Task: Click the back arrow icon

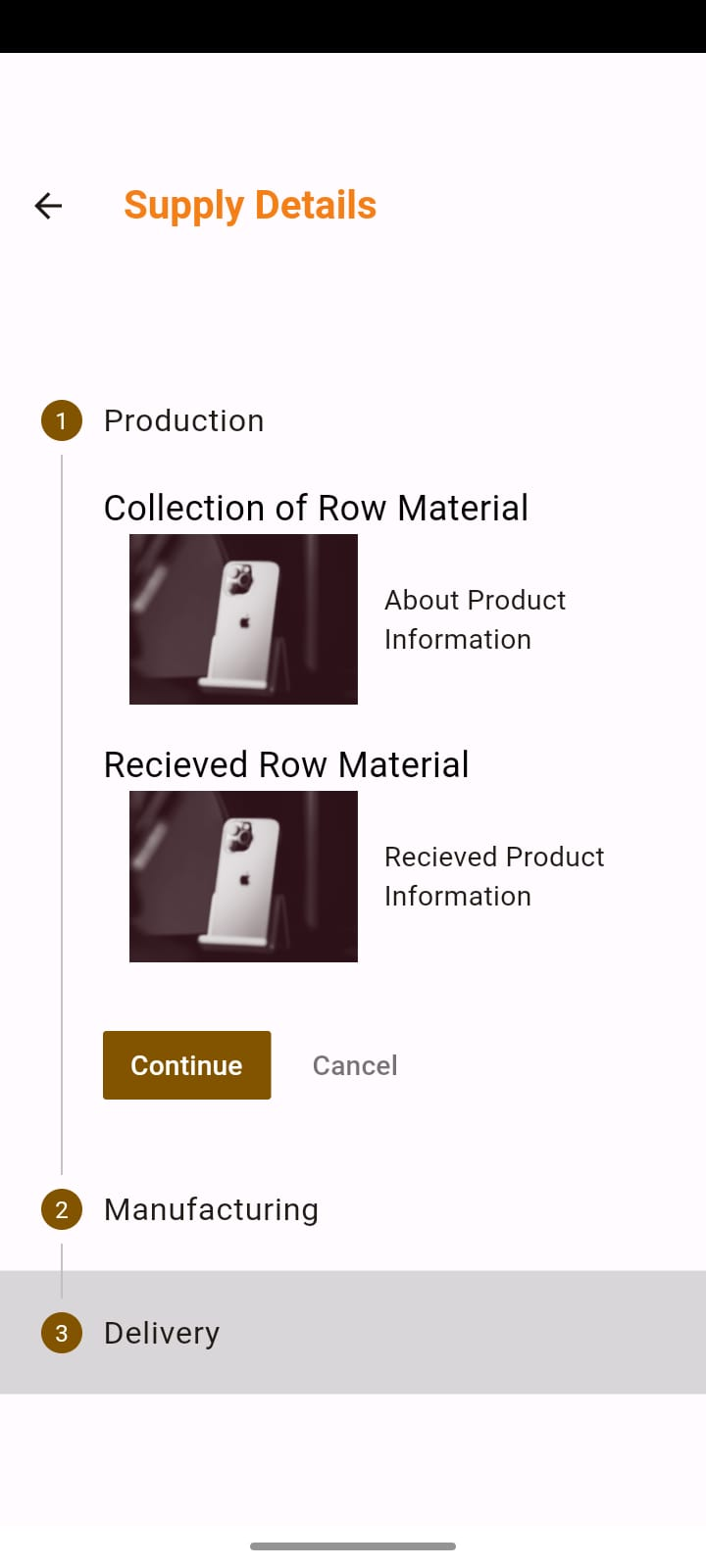Action: [47, 205]
